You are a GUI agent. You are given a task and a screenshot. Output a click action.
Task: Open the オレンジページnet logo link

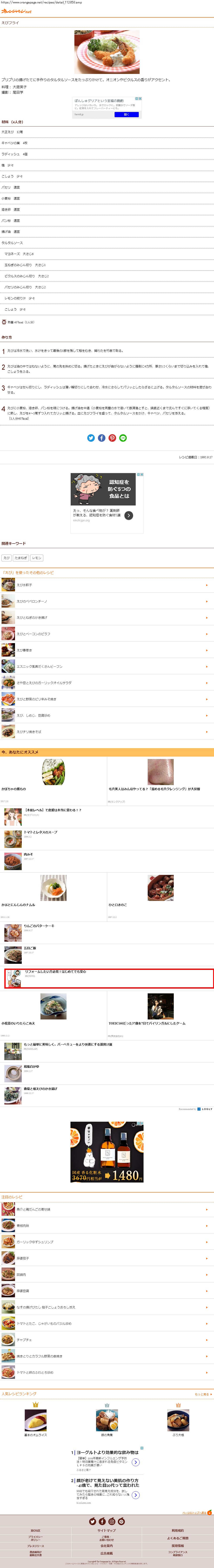tap(17, 11)
